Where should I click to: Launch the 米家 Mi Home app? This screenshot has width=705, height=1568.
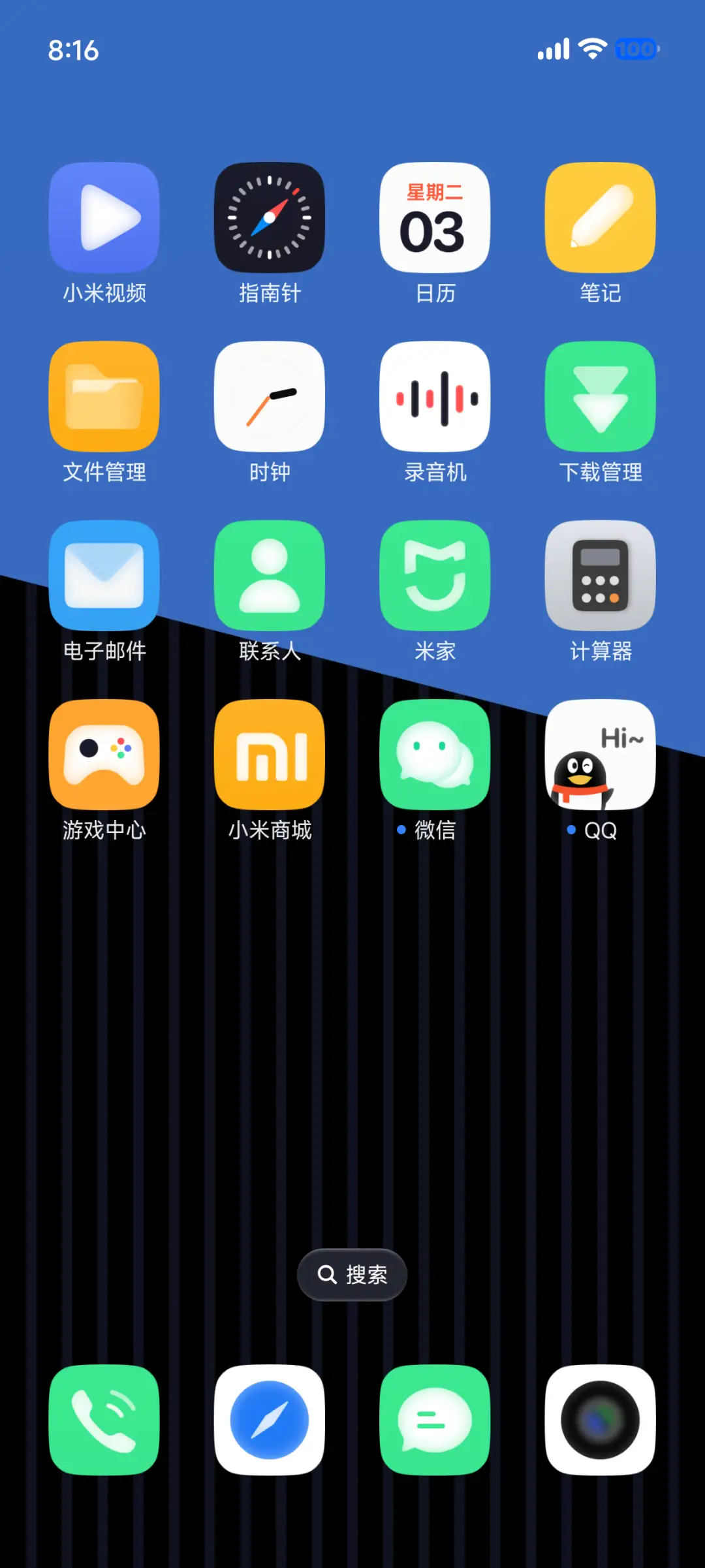[435, 576]
